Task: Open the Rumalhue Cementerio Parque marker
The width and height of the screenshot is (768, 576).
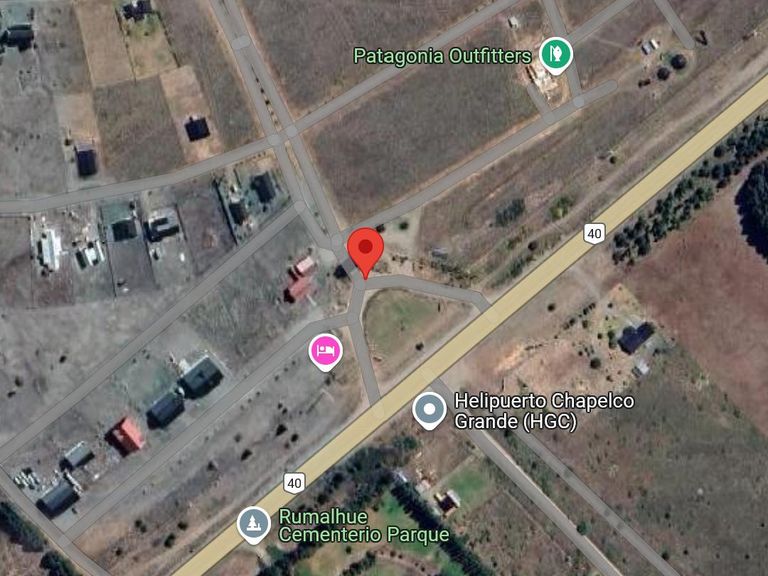Action: pos(254,523)
